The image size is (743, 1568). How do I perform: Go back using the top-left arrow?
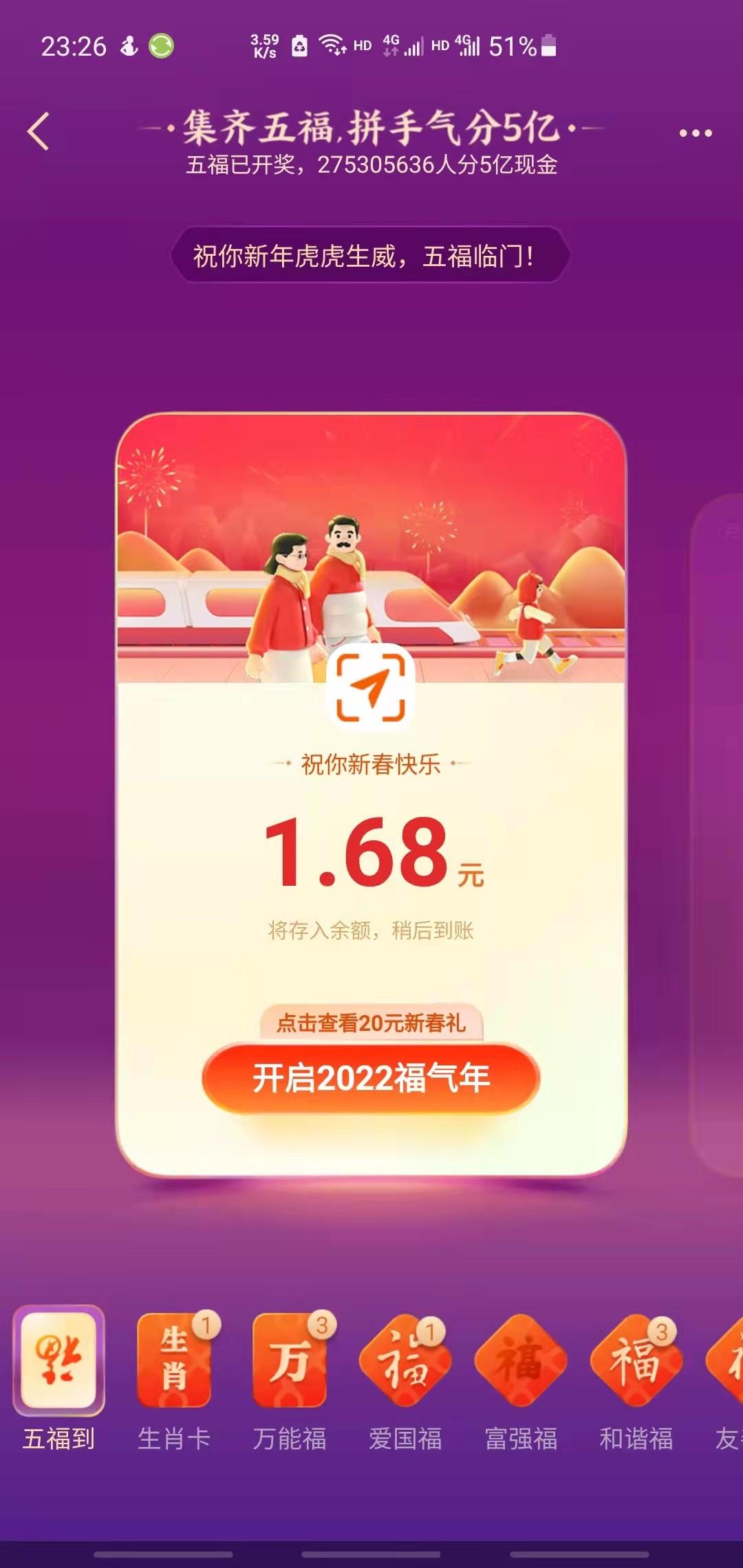39,131
